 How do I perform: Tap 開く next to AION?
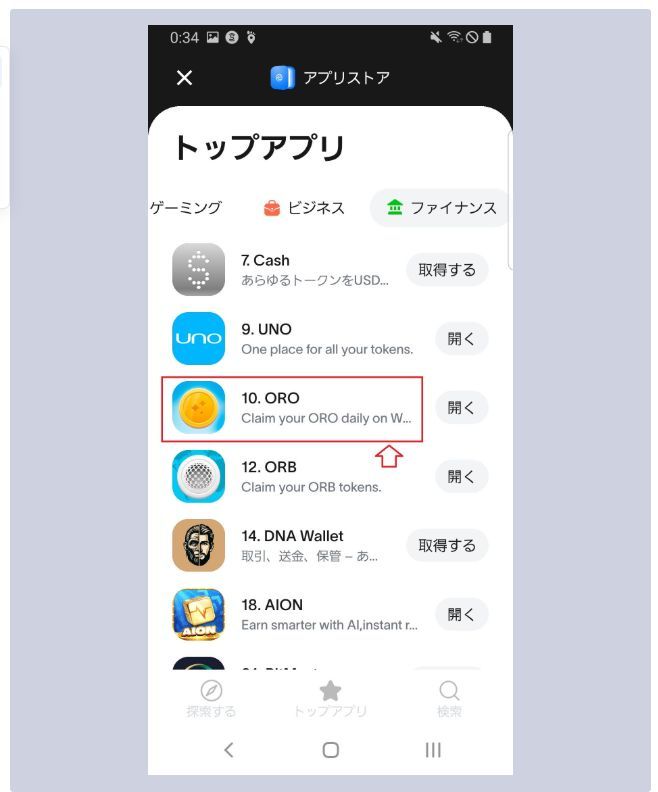tap(461, 614)
